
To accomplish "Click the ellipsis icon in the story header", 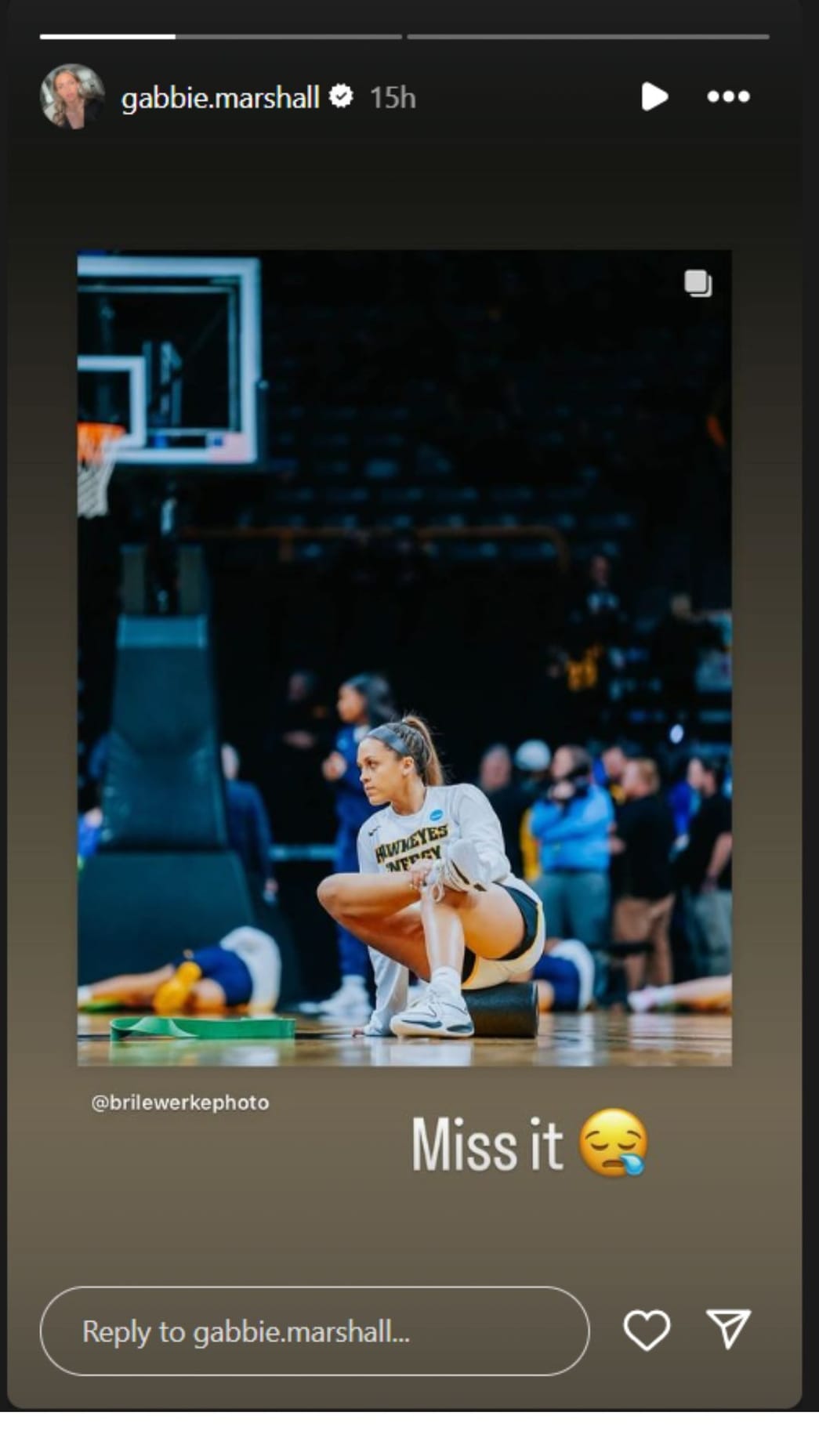I will tap(727, 96).
